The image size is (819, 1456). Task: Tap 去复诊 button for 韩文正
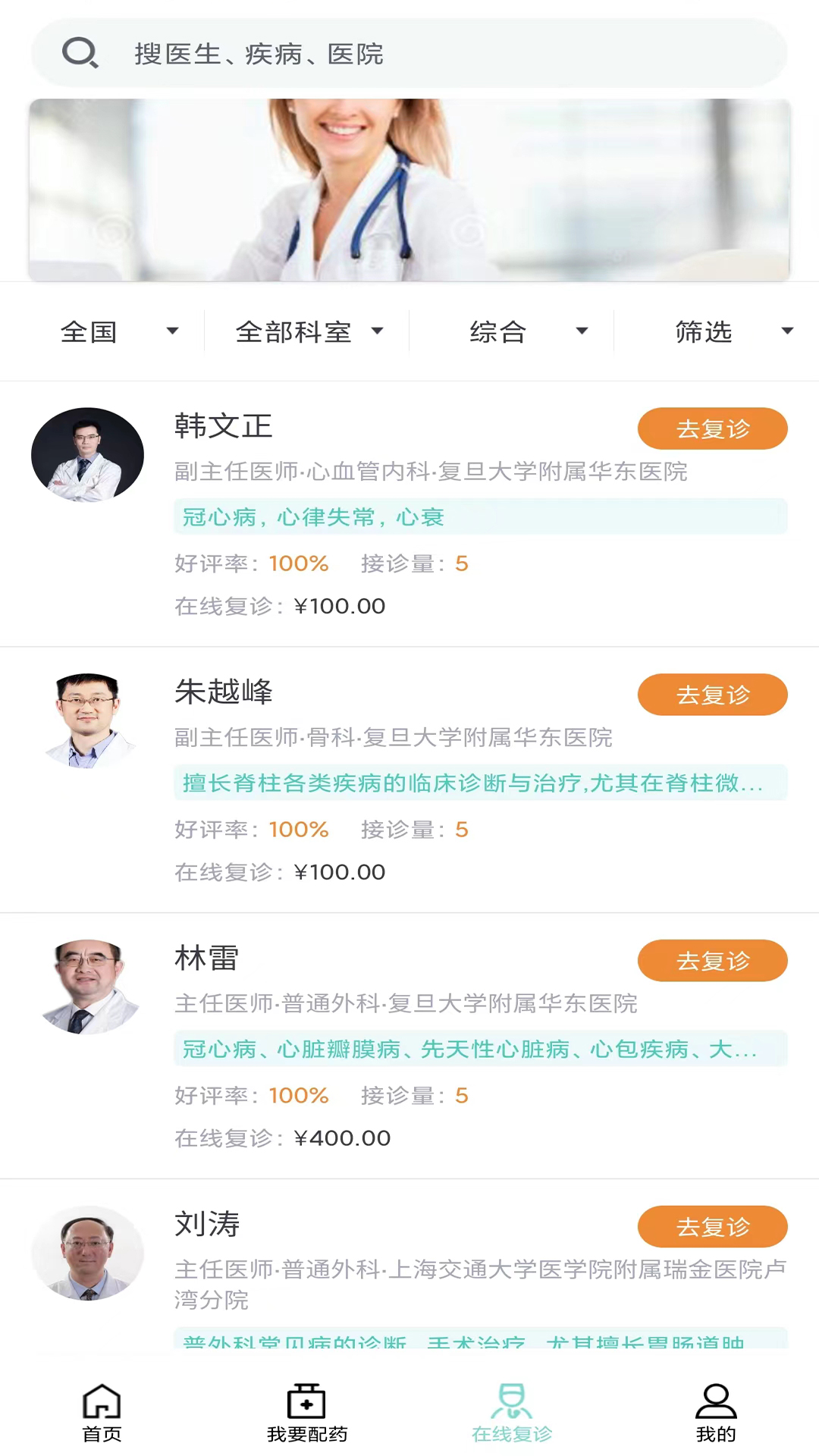click(712, 428)
